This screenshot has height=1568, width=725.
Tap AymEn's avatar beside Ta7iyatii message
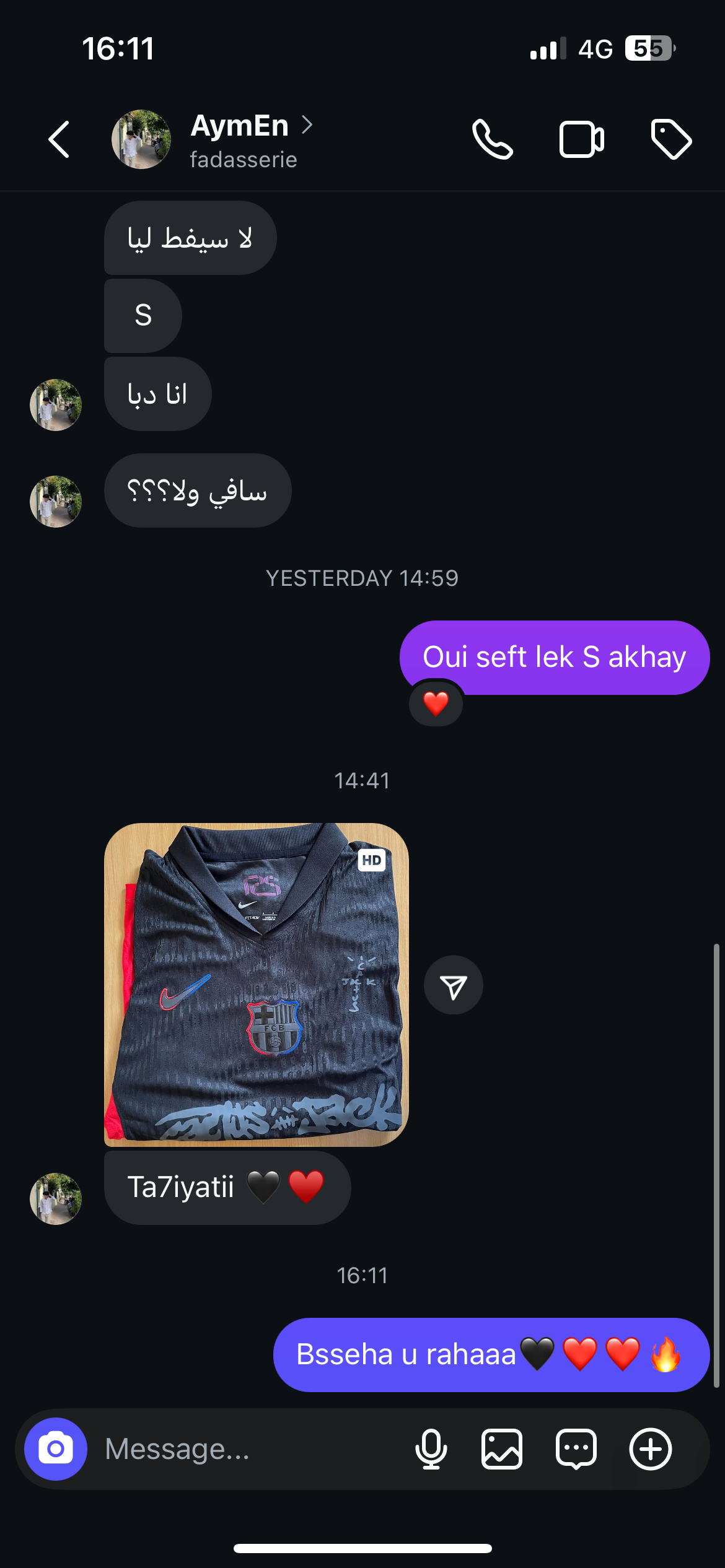click(x=56, y=1199)
